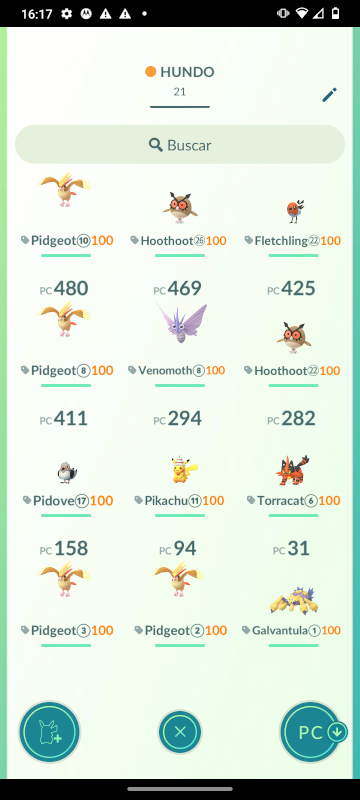
Task: Select the Fletchling tile
Action: [x=294, y=214]
